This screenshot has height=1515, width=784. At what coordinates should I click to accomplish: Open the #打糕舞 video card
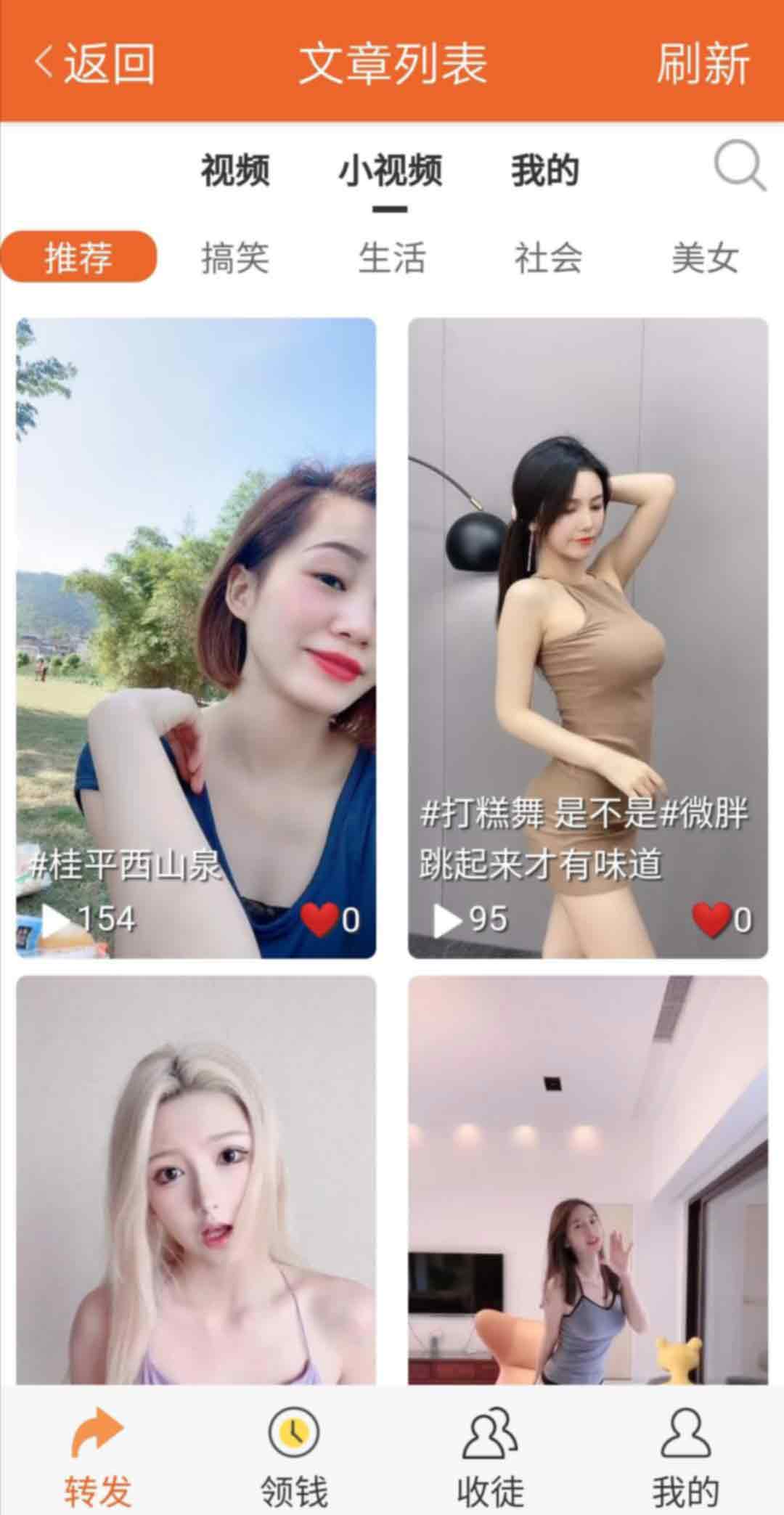[588, 638]
